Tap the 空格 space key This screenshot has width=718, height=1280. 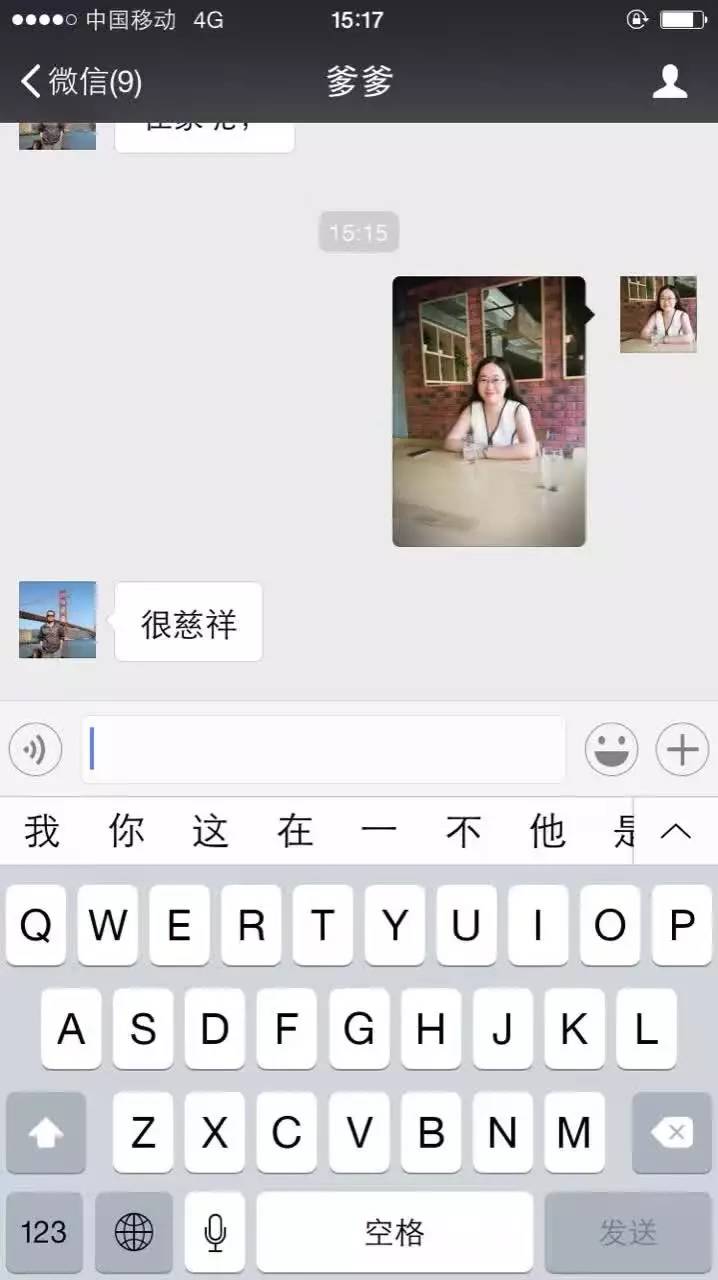395,1232
